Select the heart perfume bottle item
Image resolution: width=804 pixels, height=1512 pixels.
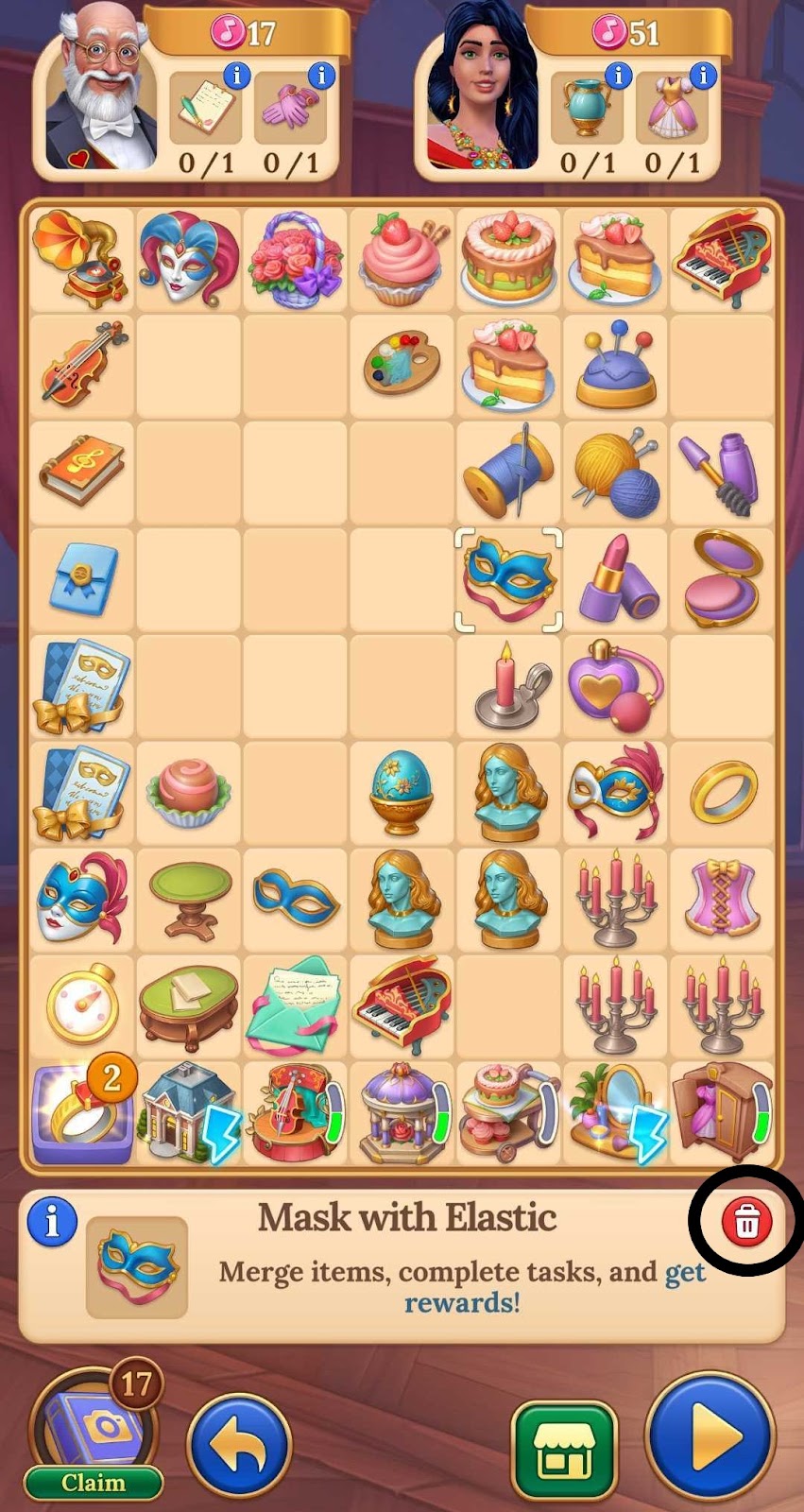coord(615,684)
